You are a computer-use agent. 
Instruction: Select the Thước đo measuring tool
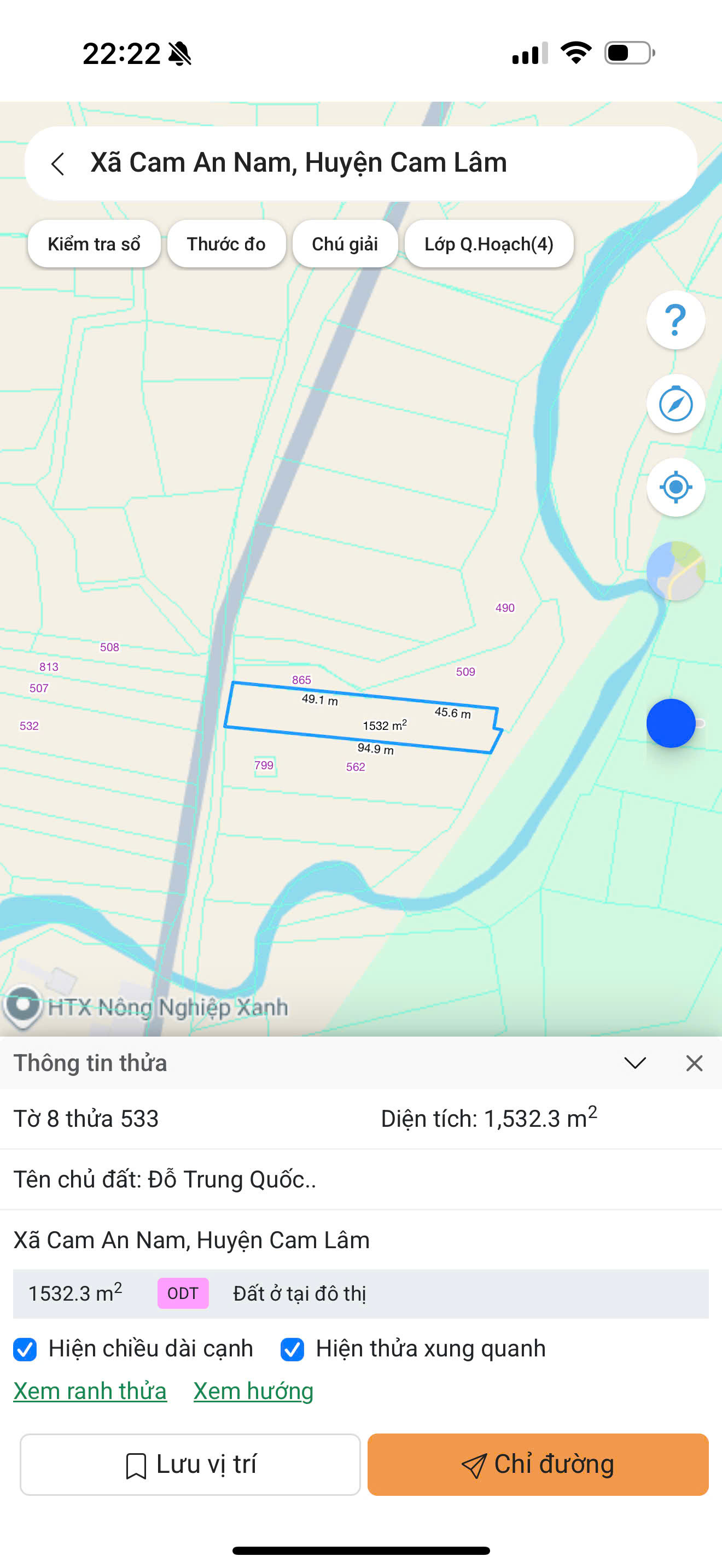226,244
